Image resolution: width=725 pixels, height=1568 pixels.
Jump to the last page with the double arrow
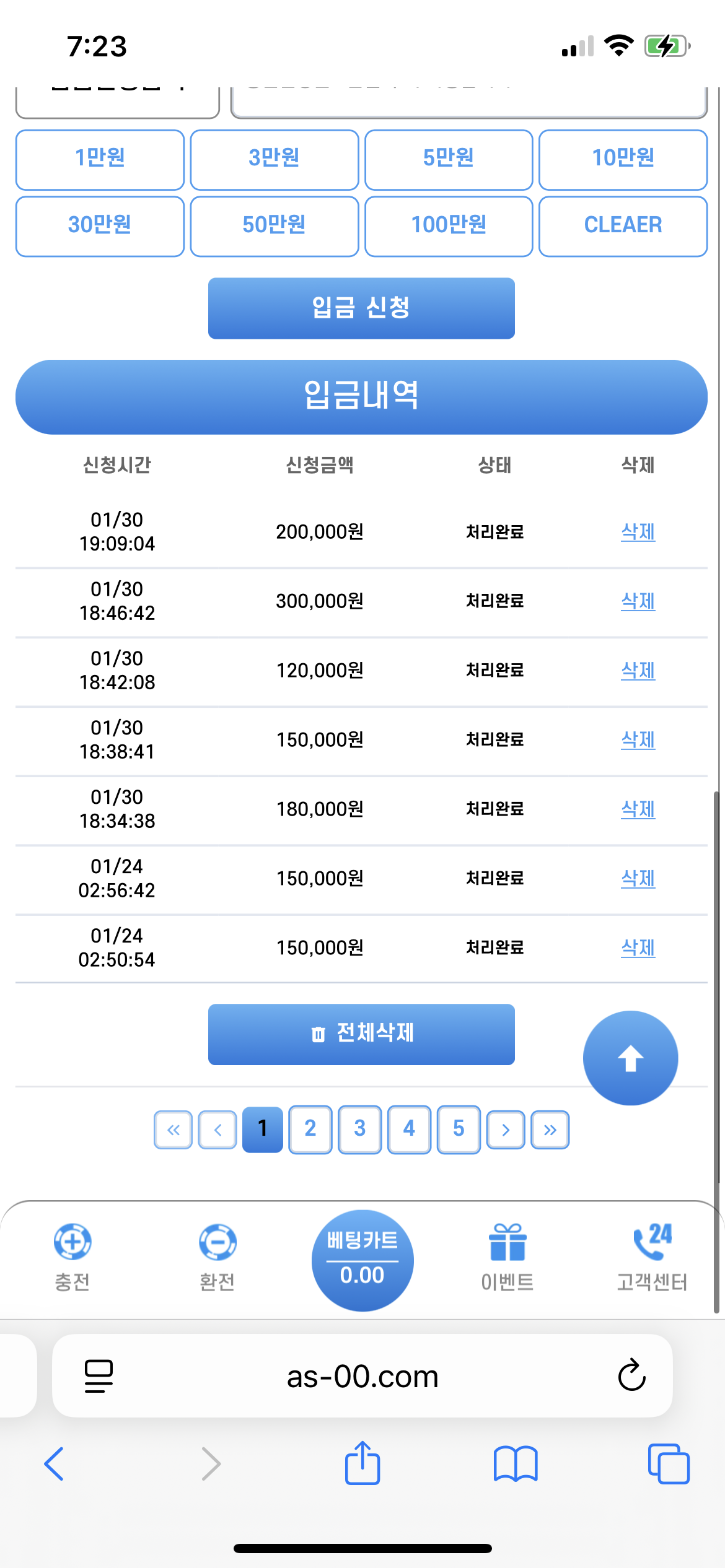550,1130
